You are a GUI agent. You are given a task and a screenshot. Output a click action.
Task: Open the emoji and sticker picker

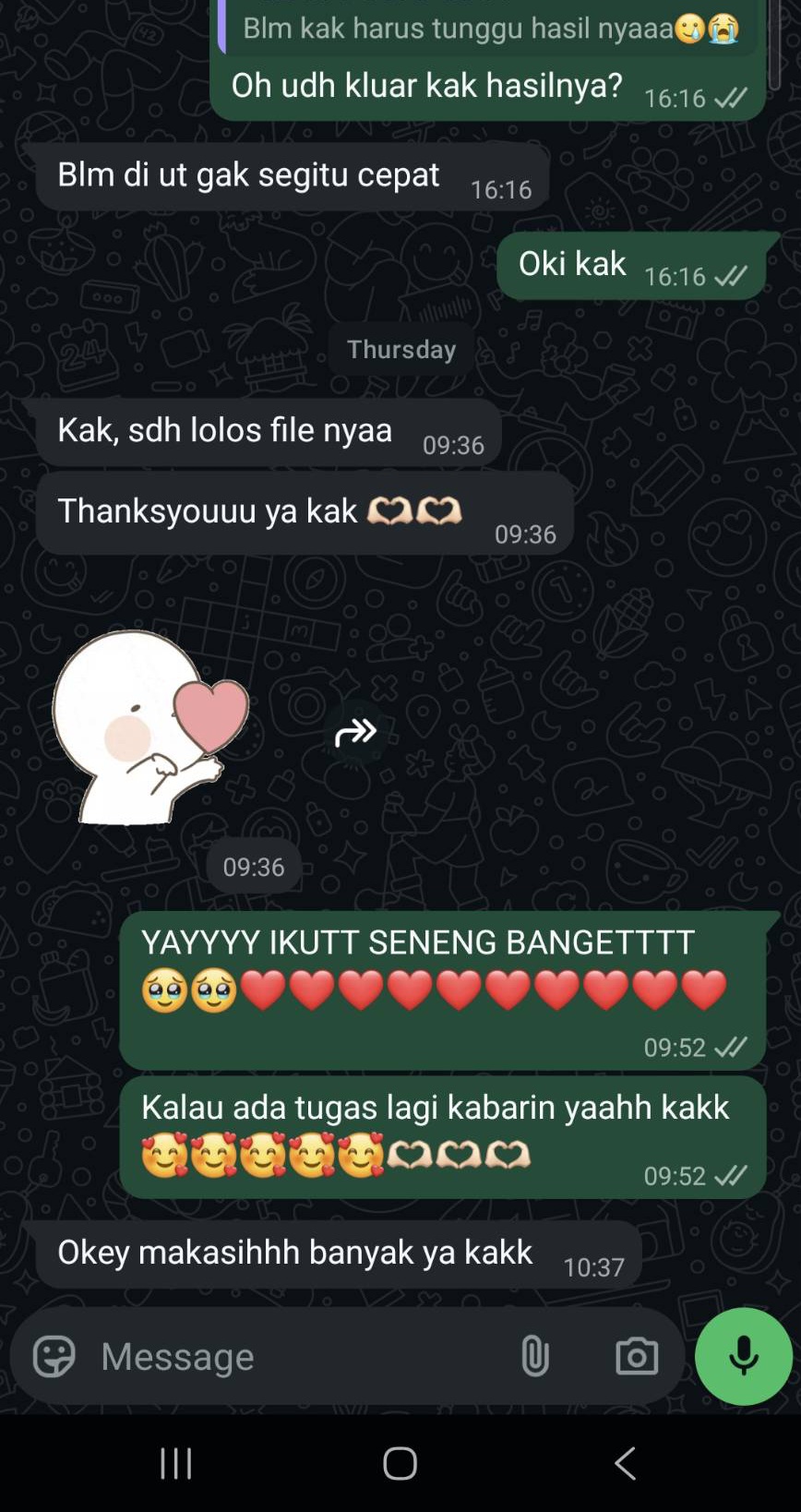pyautogui.click(x=54, y=1357)
